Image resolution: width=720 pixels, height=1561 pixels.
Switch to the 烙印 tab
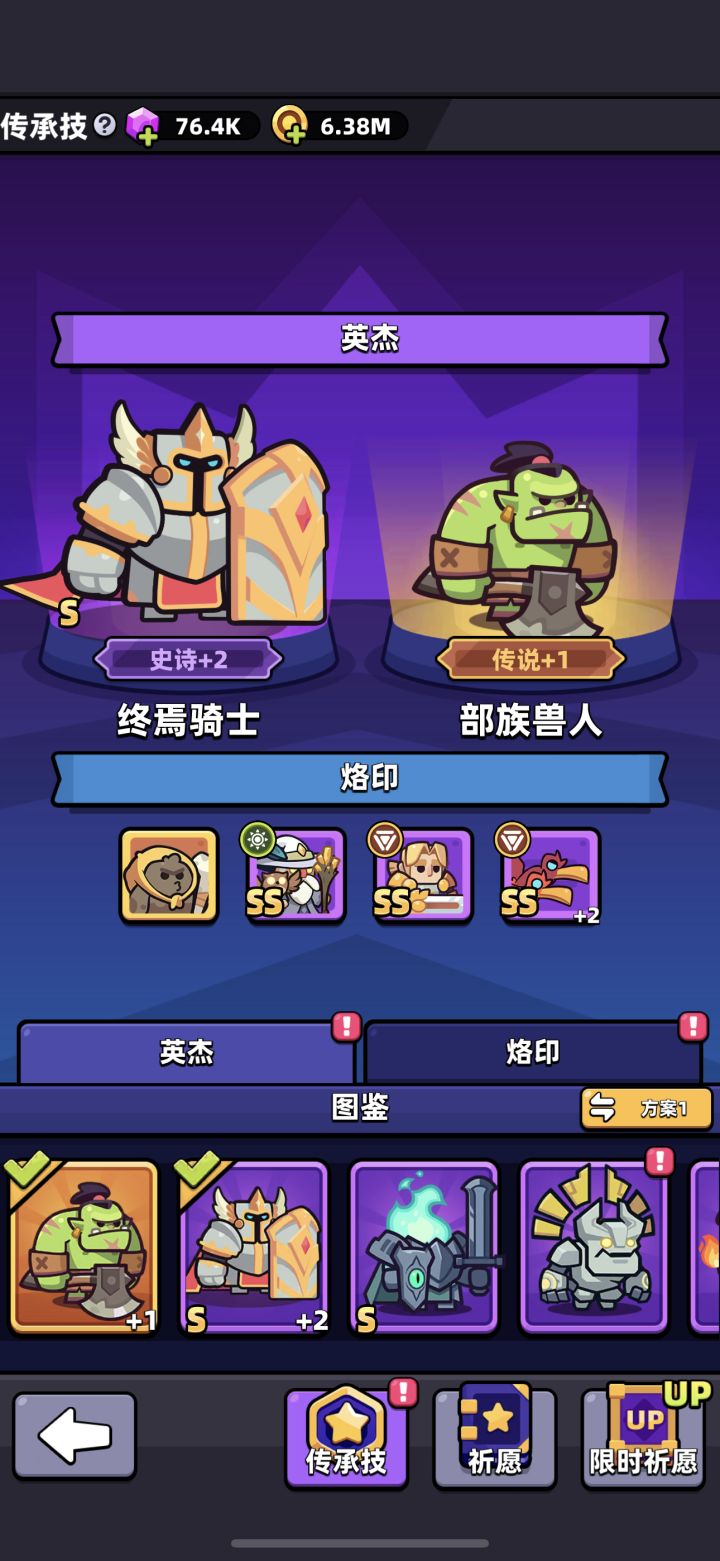[x=531, y=1051]
